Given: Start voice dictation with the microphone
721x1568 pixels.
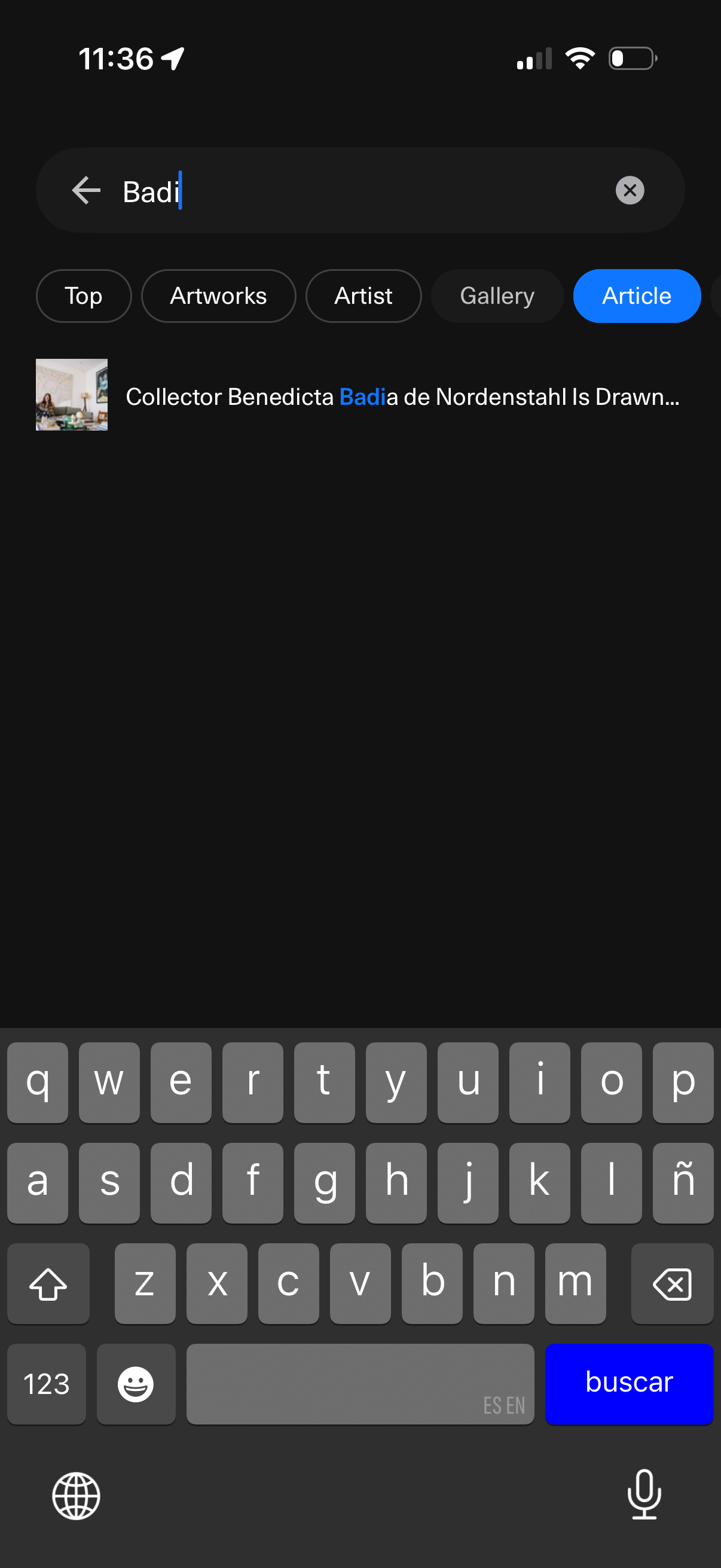Looking at the screenshot, I should pos(644,1494).
